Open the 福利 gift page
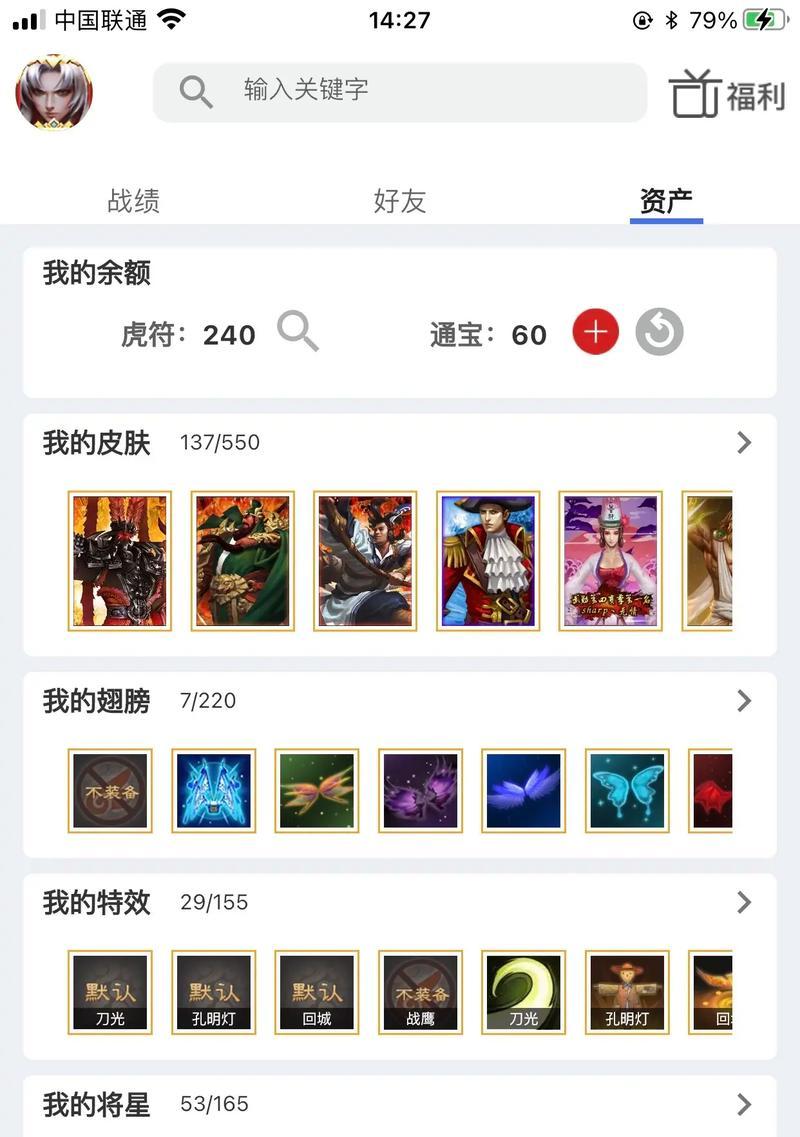800x1137 pixels. click(727, 95)
